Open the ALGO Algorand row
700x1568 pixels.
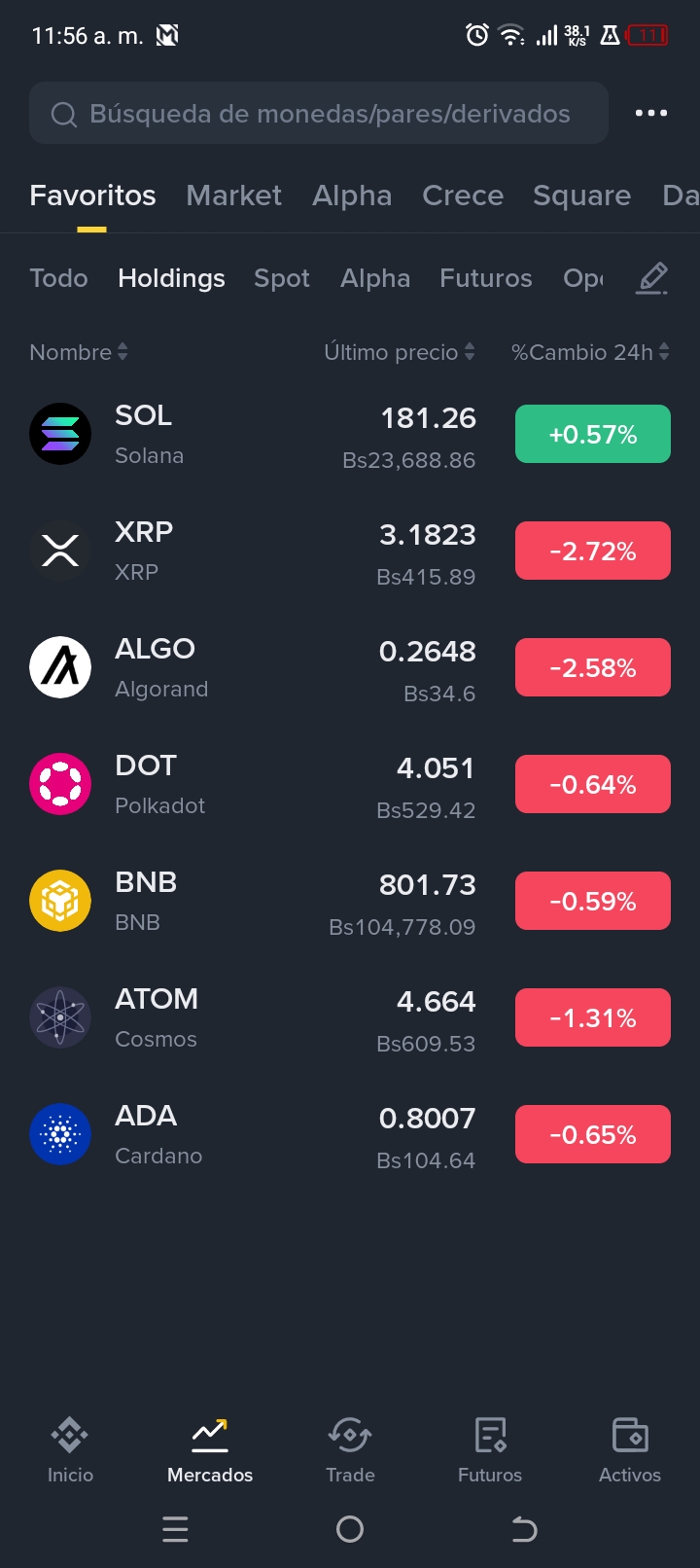pyautogui.click(x=350, y=667)
